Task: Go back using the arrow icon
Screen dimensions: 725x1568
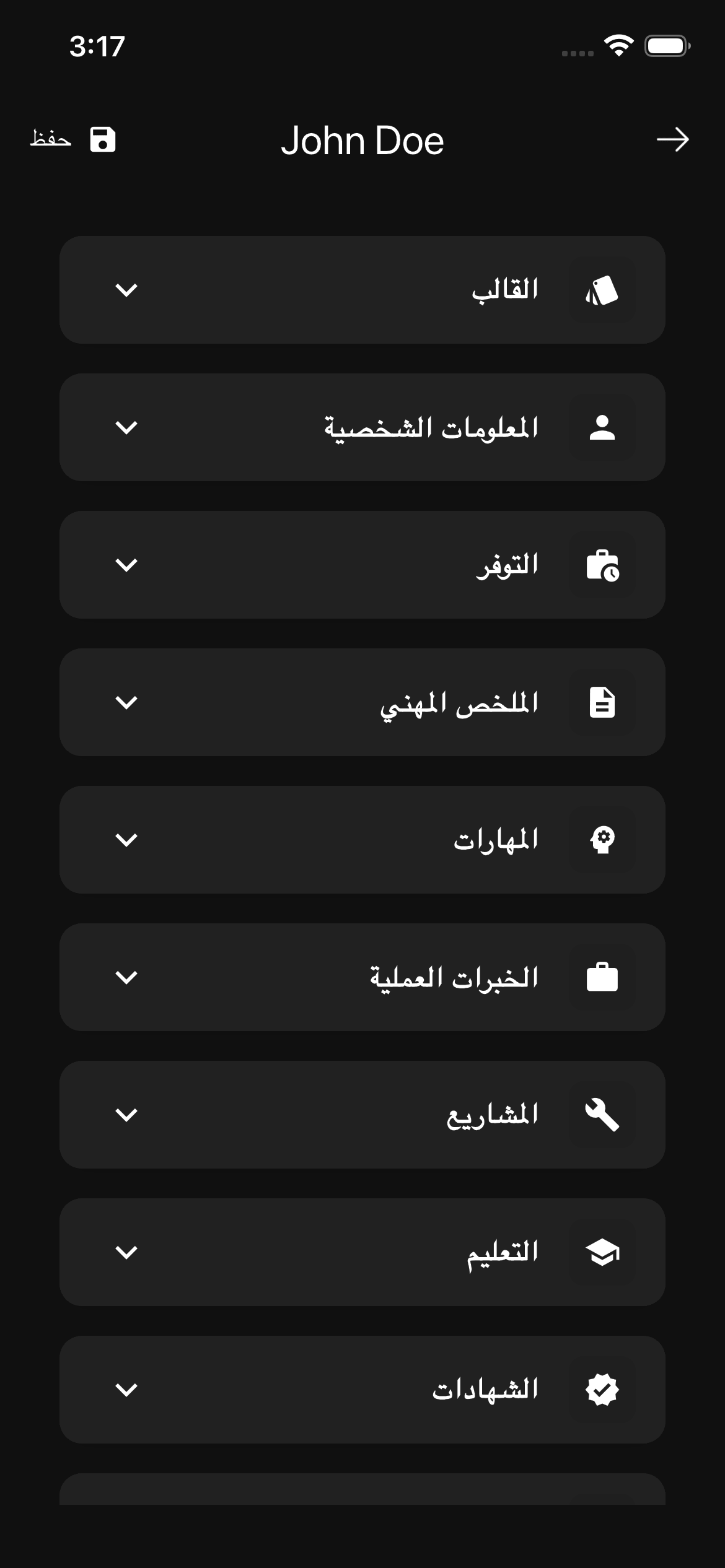Action: click(x=672, y=139)
